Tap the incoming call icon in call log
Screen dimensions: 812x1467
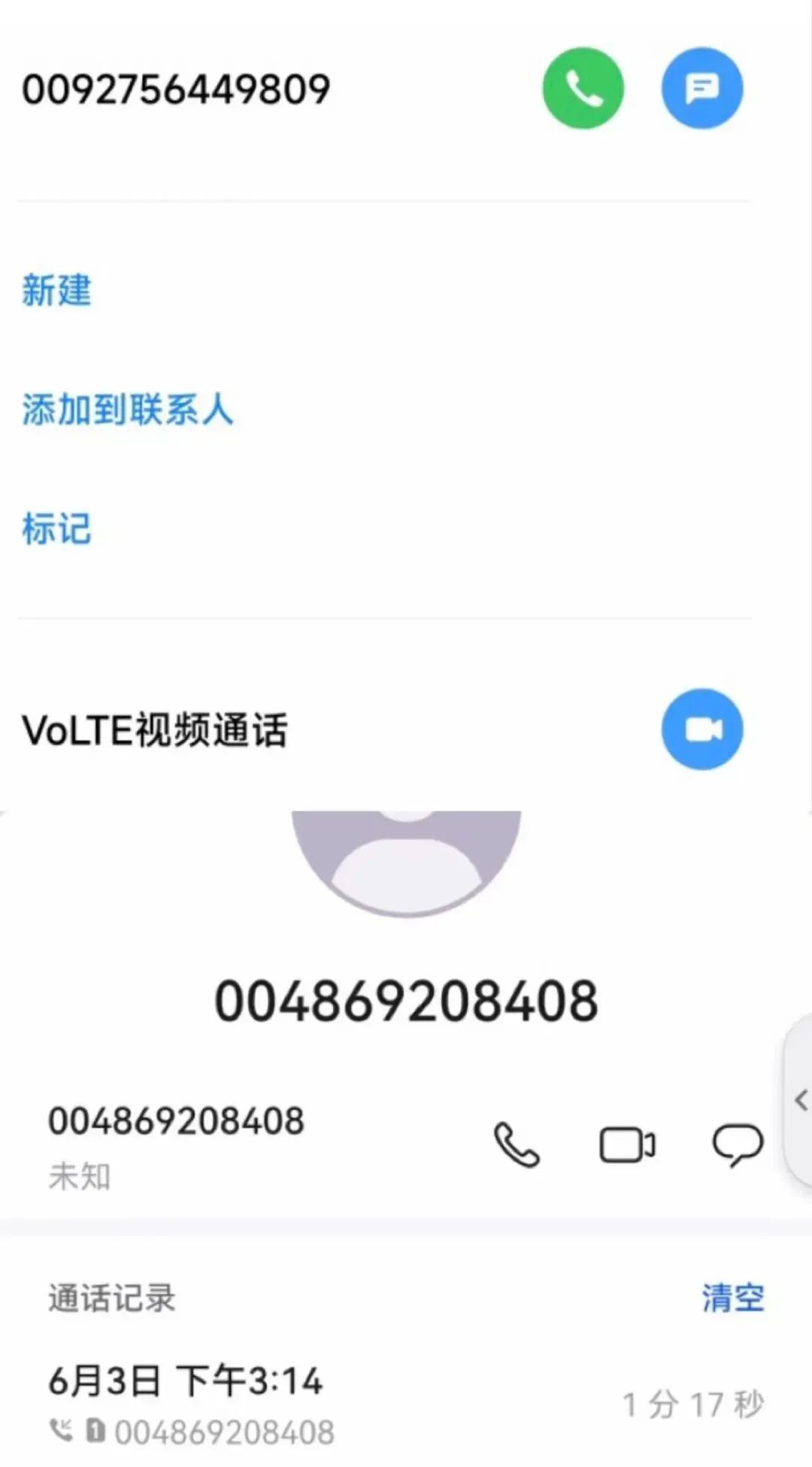pos(64,1432)
